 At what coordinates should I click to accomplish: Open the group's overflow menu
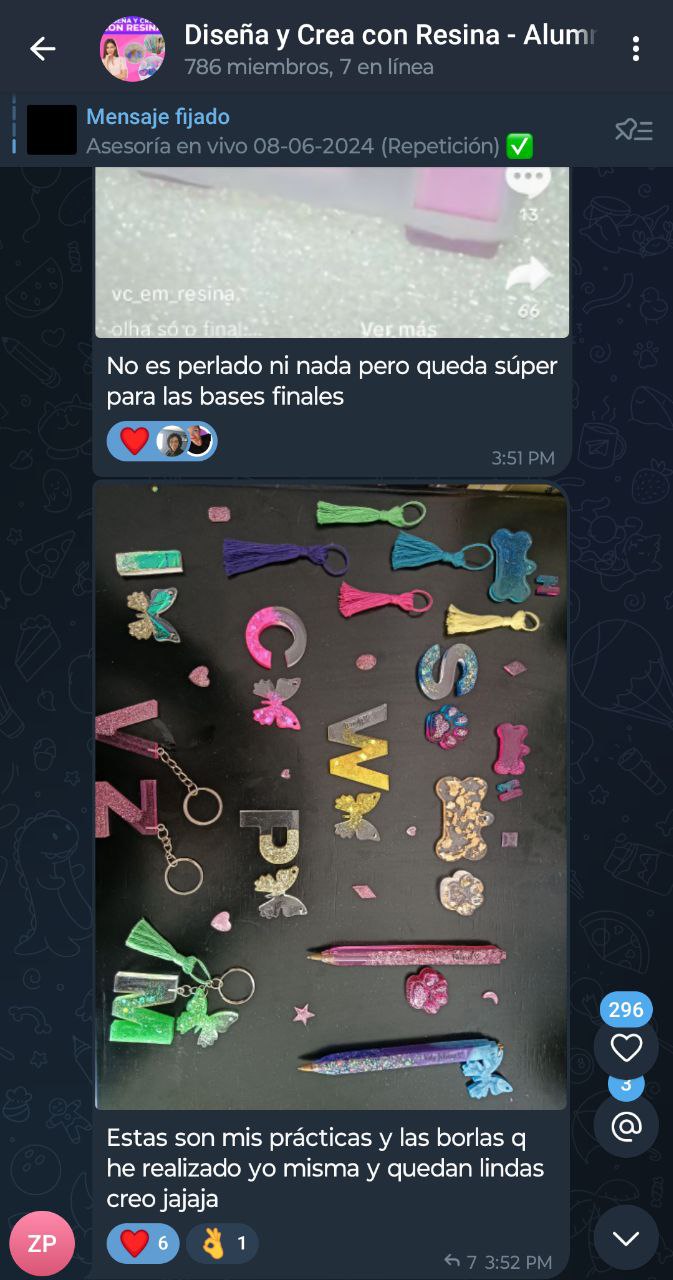coord(636,48)
